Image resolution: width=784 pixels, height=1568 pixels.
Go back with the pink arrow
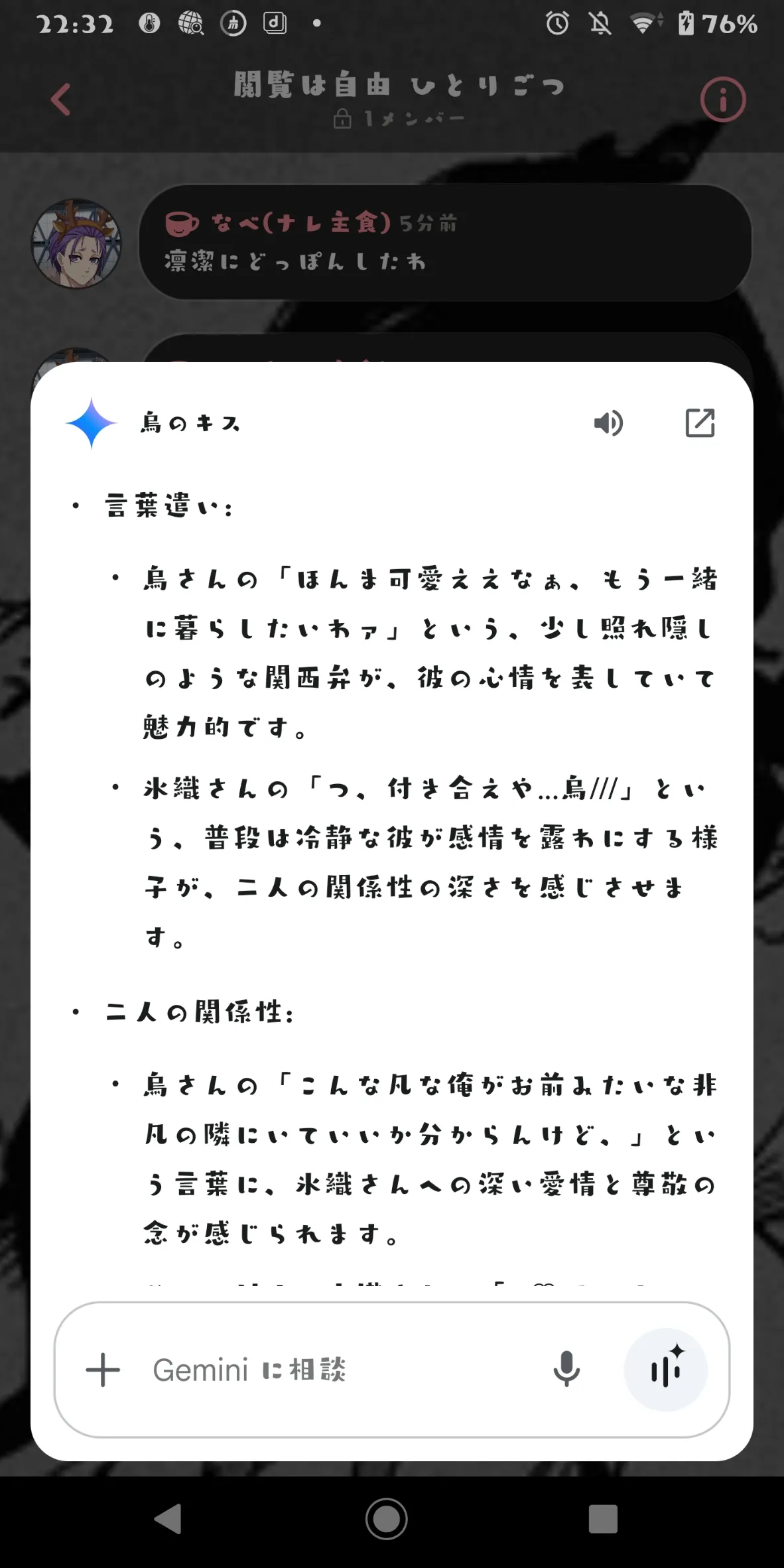tap(61, 99)
